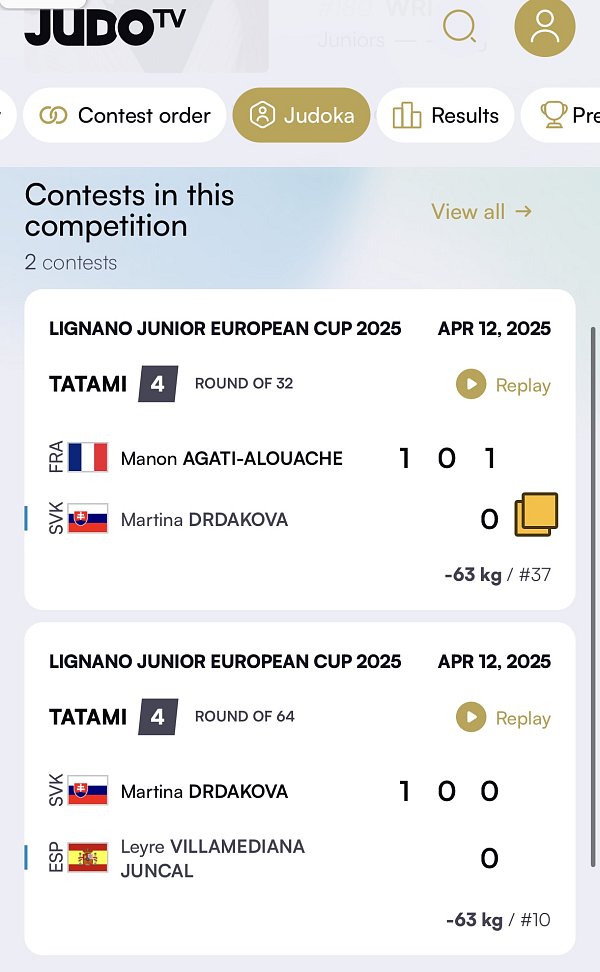Open Manon AGATI-ALOUACHE judoka entry

(231, 458)
